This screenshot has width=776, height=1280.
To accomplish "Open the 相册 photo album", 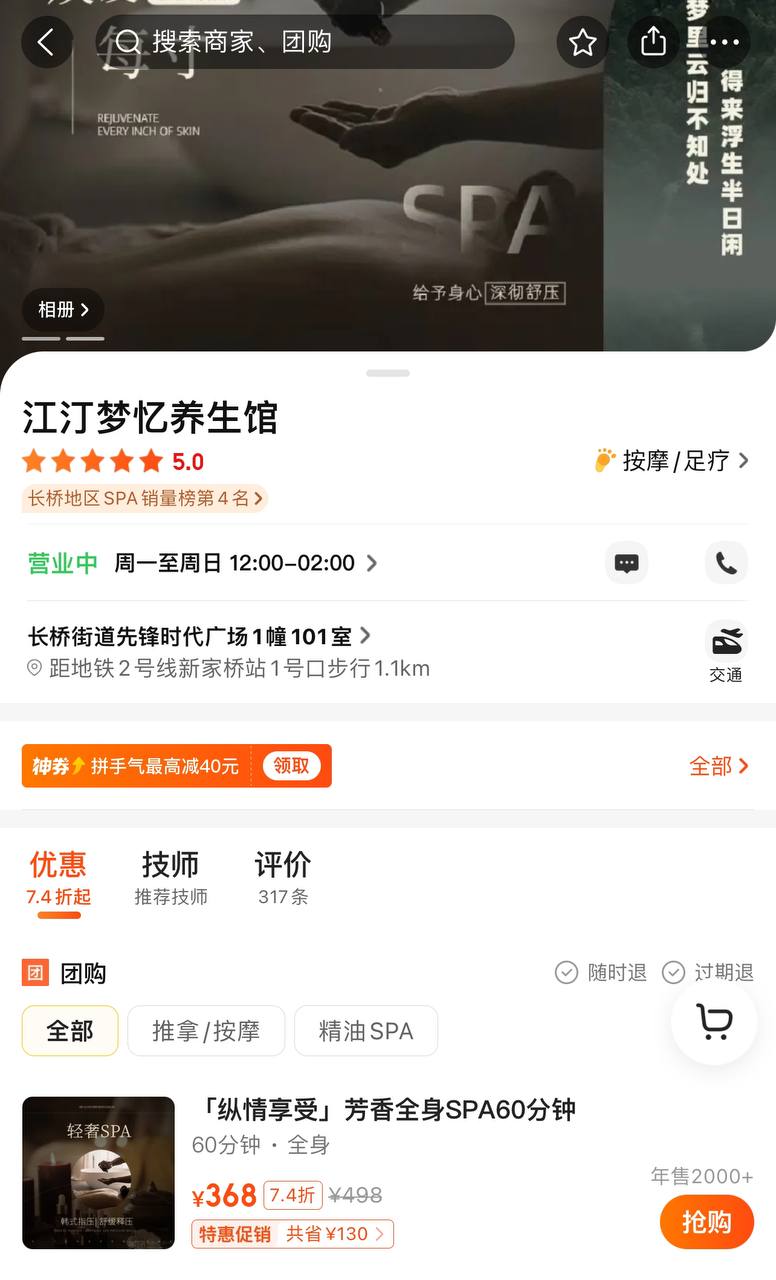I will (63, 310).
